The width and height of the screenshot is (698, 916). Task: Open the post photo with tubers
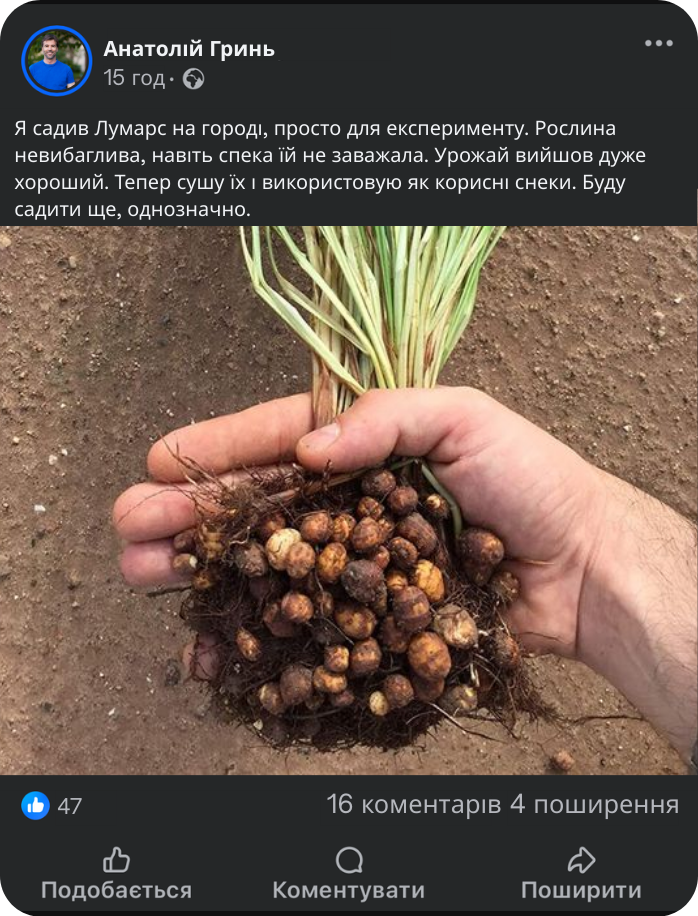pyautogui.click(x=349, y=500)
